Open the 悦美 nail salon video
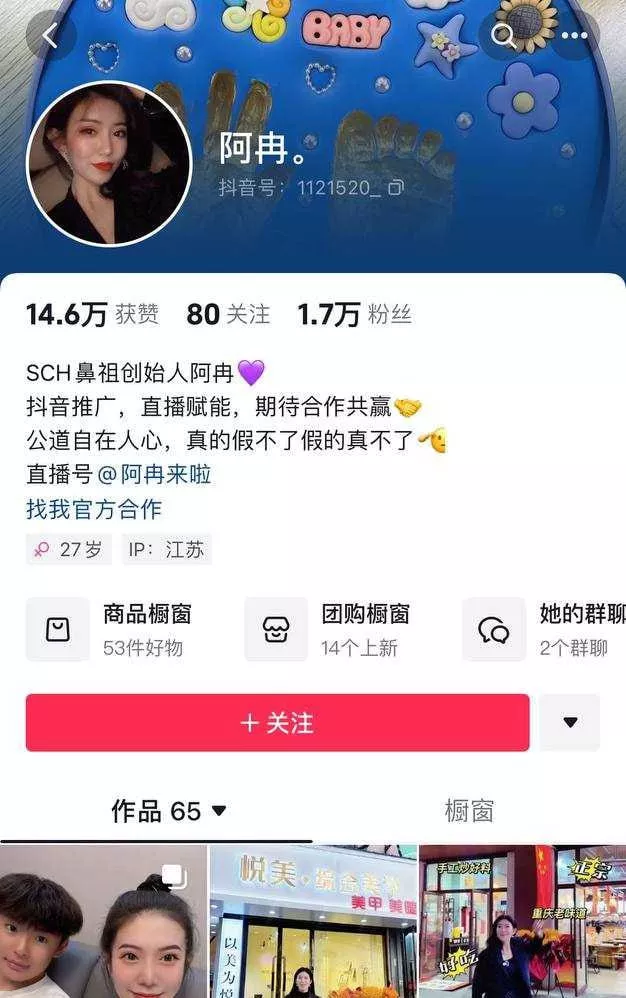Screen dimensions: 626x998 (x=312, y=922)
